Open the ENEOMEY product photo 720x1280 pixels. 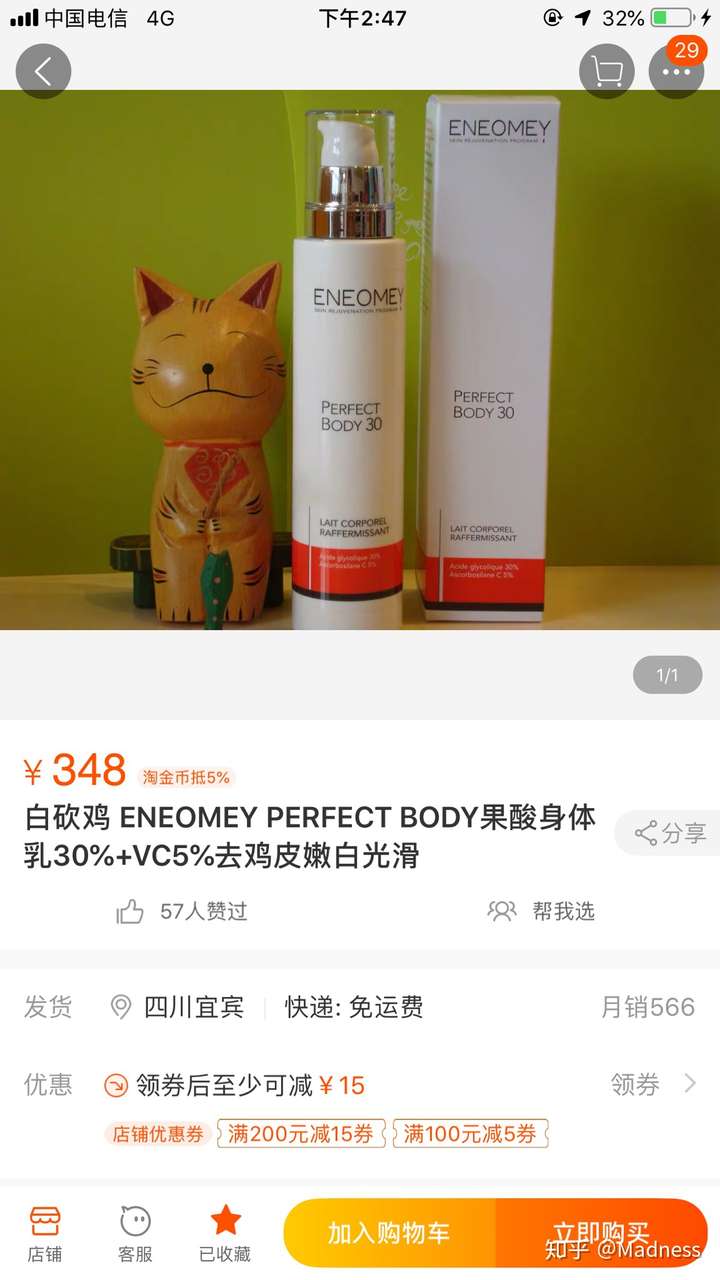tap(360, 360)
